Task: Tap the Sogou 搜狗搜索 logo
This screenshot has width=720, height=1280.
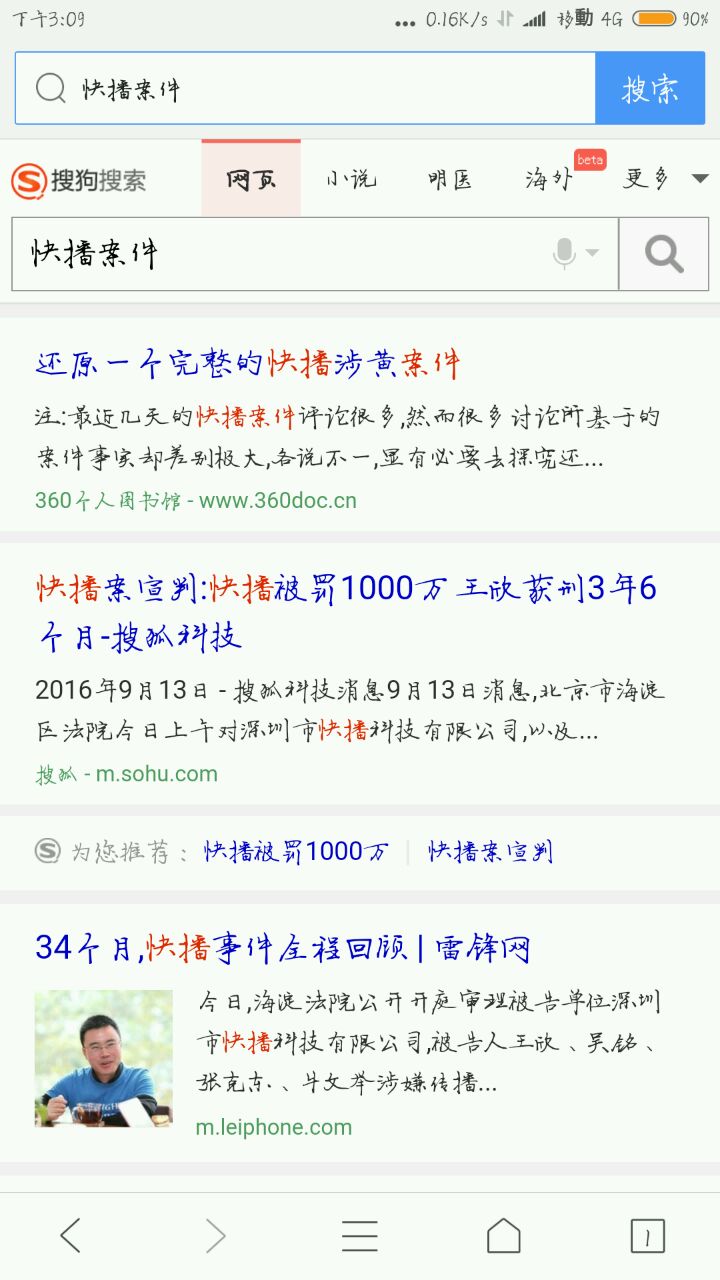Action: point(79,181)
